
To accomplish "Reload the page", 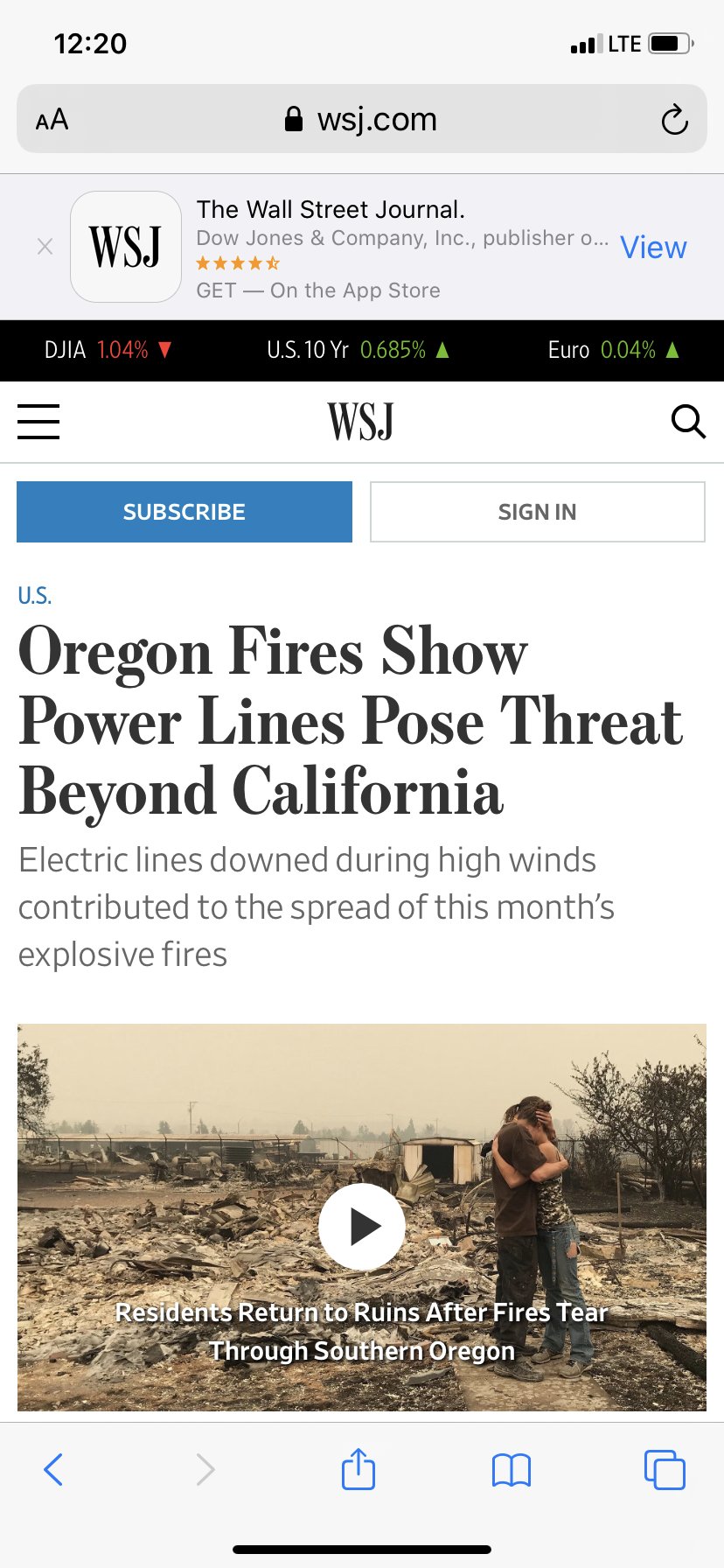I will (x=674, y=119).
